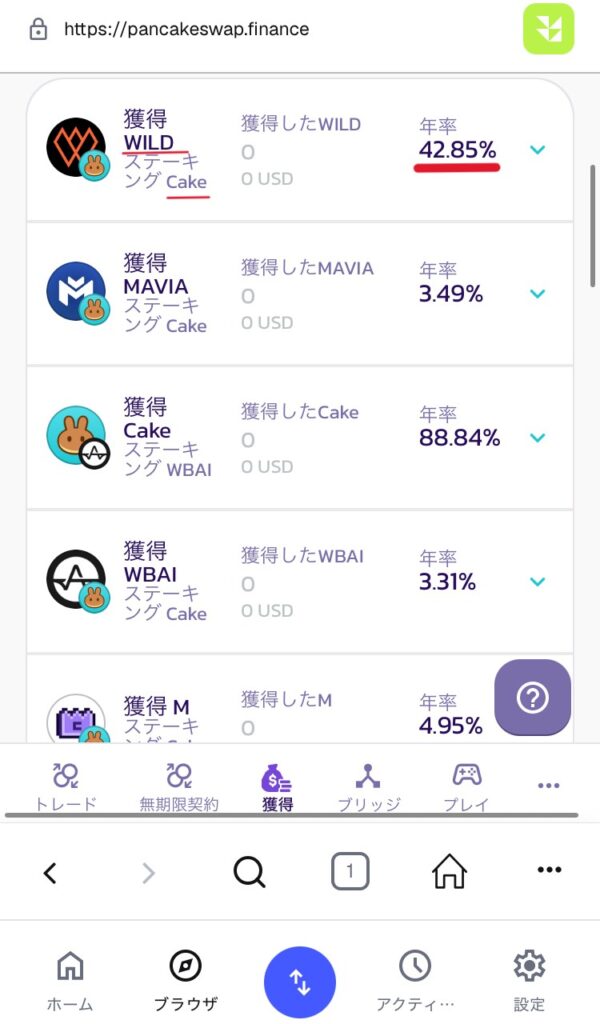Open the browser search icon
The image size is (600, 1024).
click(x=249, y=873)
